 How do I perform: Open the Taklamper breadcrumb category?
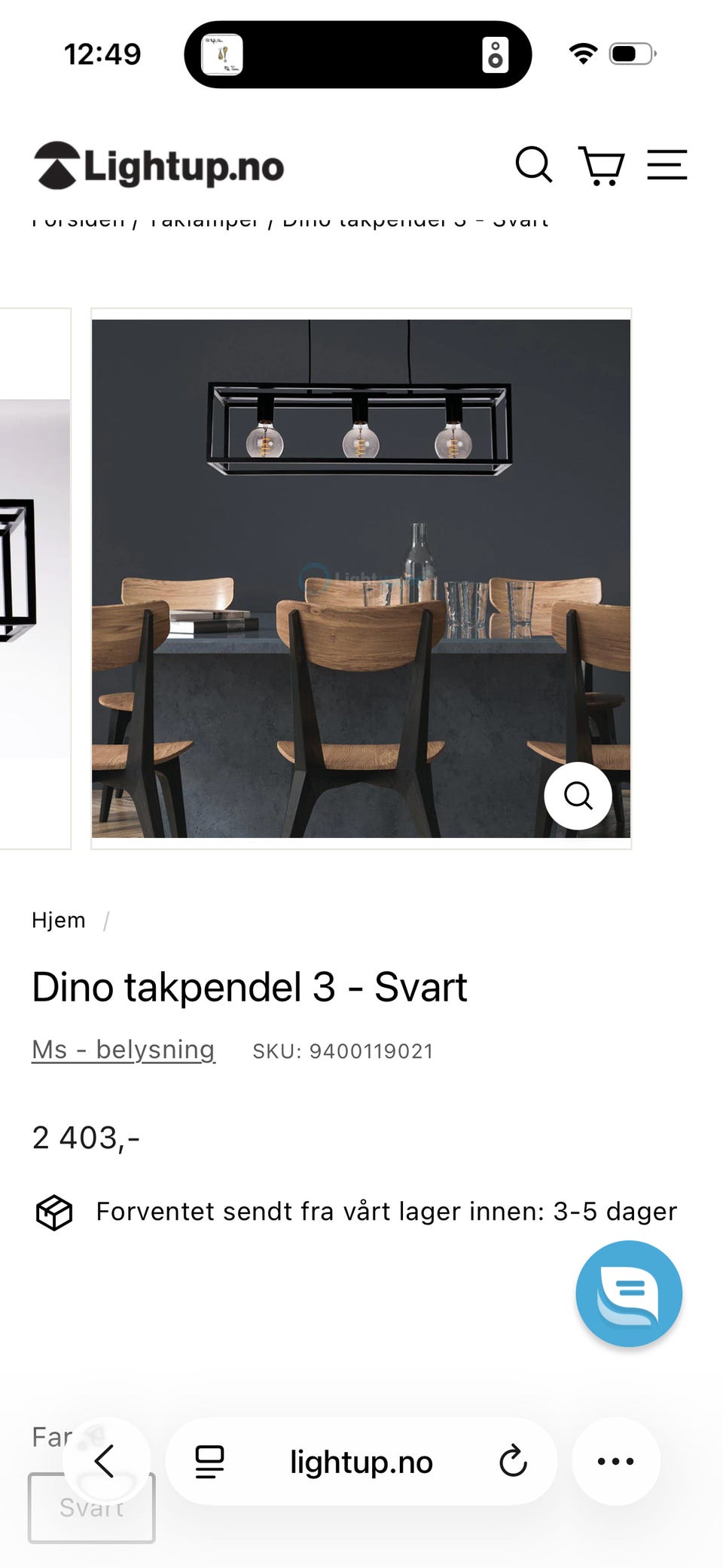pos(203,219)
